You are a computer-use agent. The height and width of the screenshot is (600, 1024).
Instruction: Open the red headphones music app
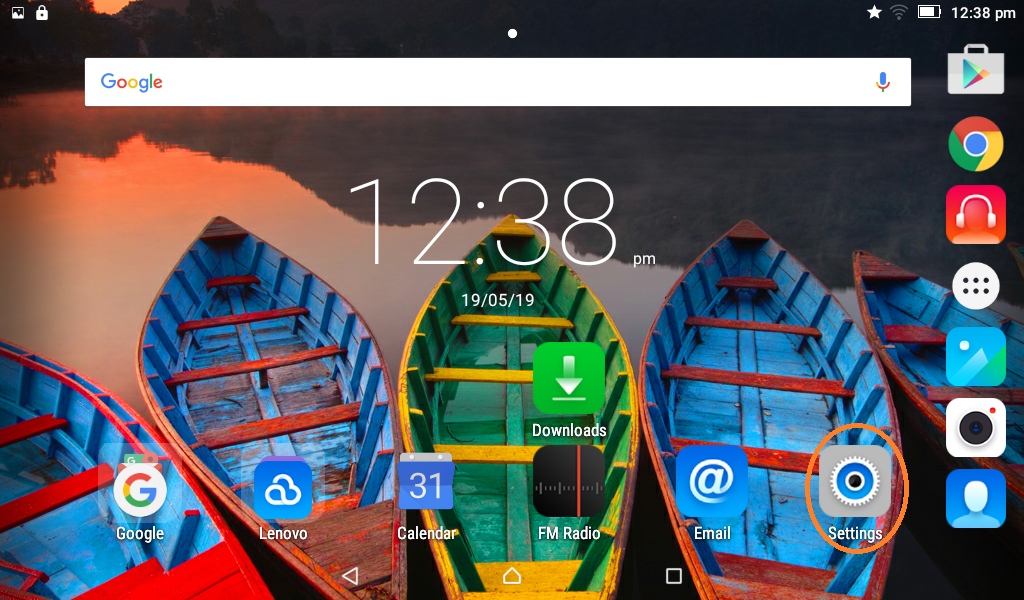tap(975, 215)
